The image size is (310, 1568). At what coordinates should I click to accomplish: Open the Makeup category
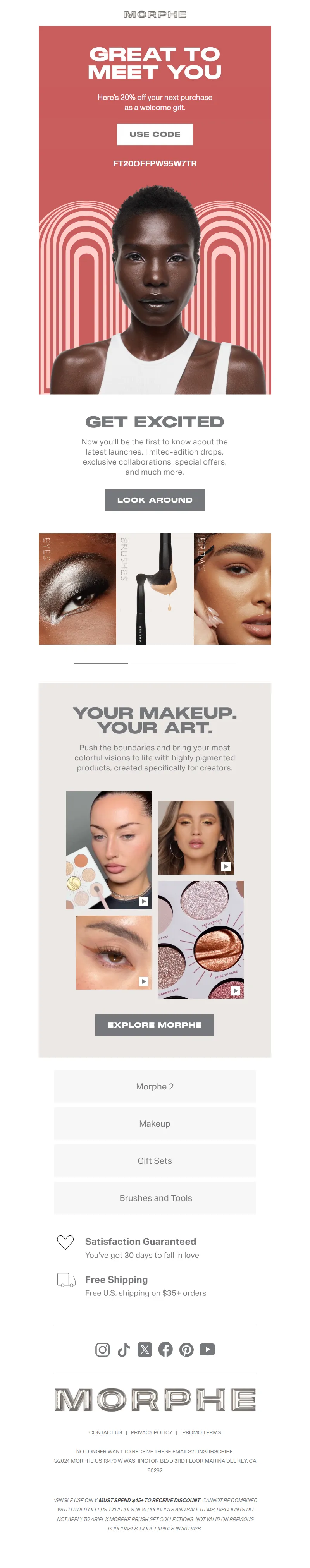click(155, 1124)
